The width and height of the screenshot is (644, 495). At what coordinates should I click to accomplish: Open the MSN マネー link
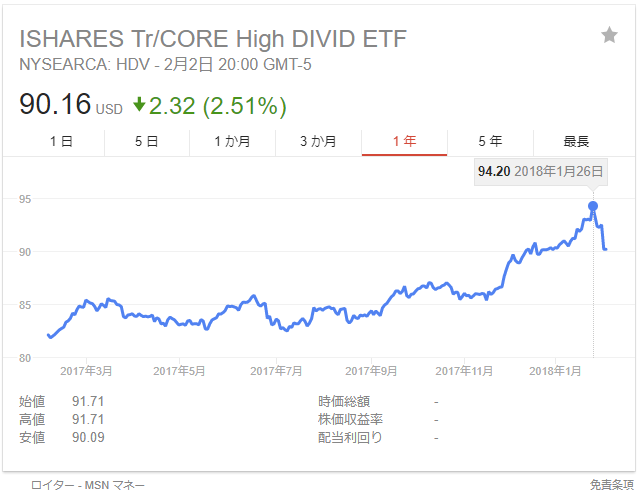[115, 485]
